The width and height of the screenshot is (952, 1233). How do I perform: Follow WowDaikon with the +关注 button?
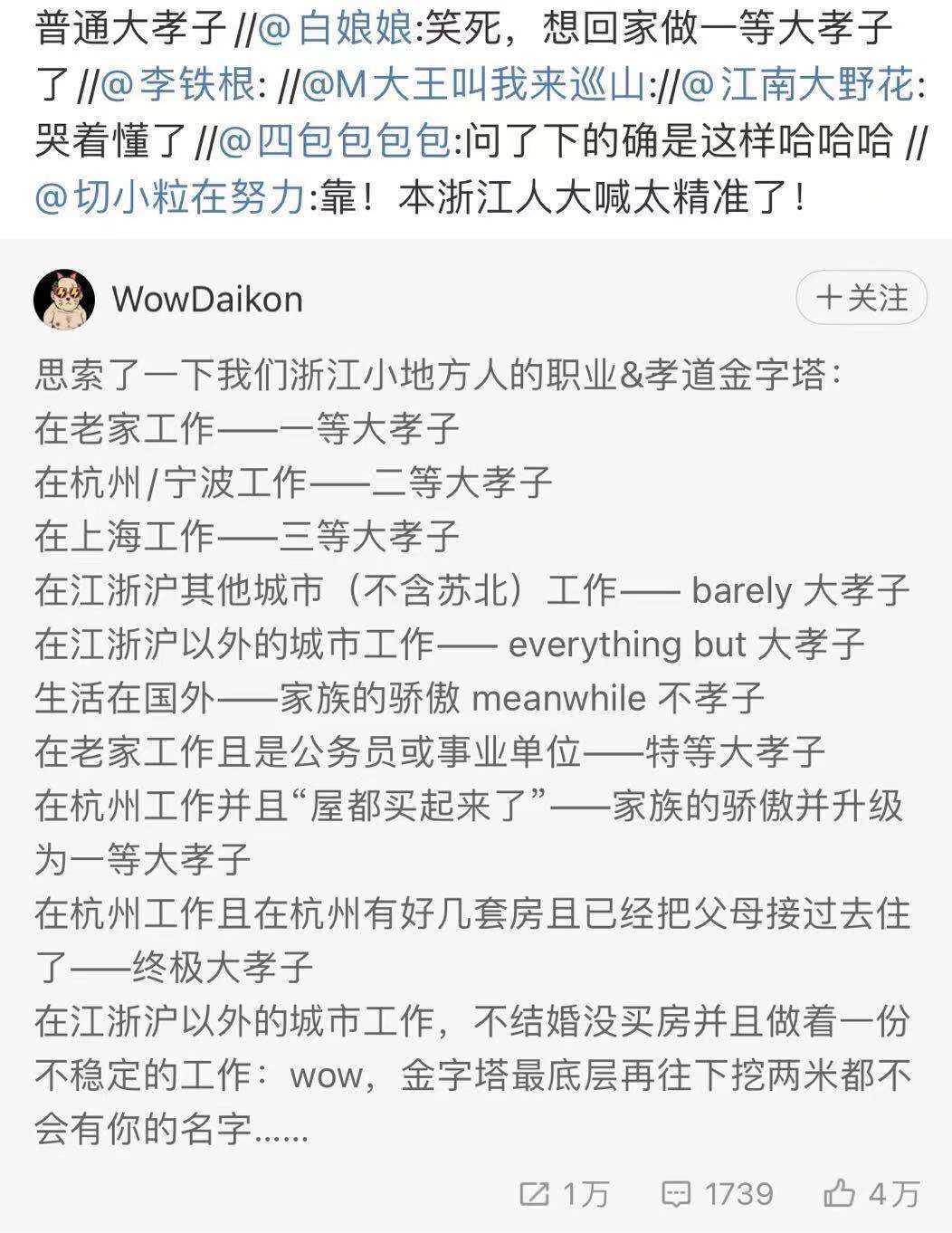[x=861, y=298]
